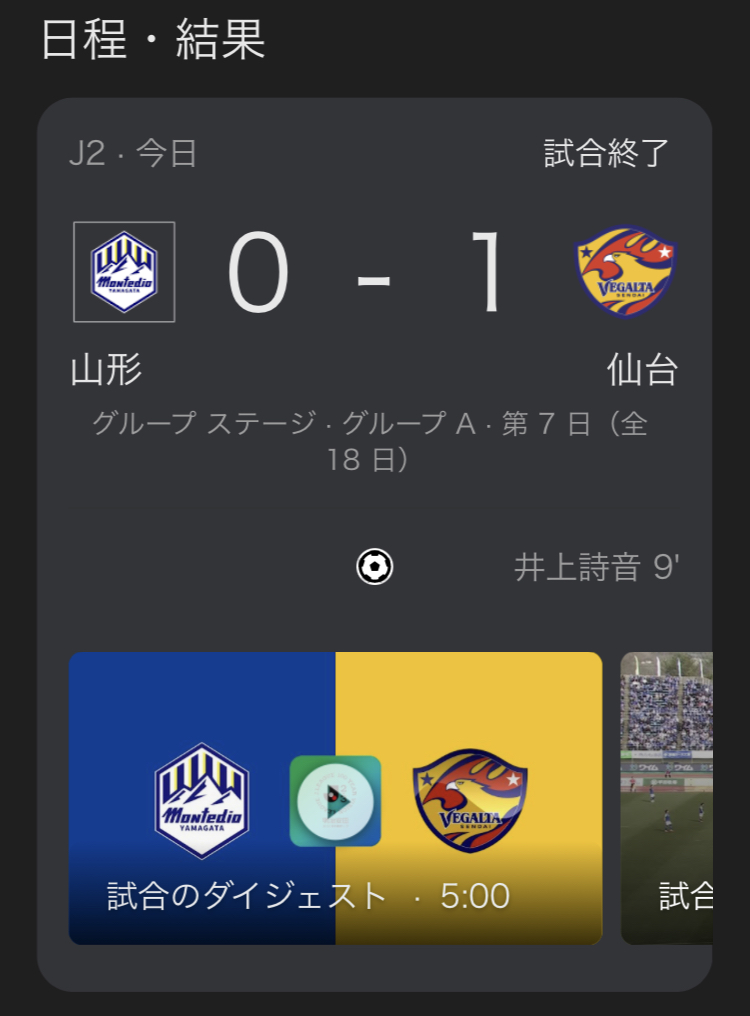Image resolution: width=750 pixels, height=1016 pixels.
Task: Open the partially visible second match video
Action: [x=667, y=798]
